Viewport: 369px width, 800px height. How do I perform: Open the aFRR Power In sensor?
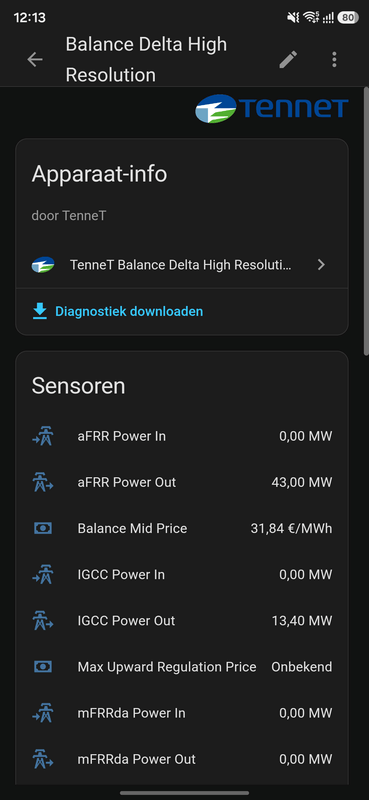(182, 436)
